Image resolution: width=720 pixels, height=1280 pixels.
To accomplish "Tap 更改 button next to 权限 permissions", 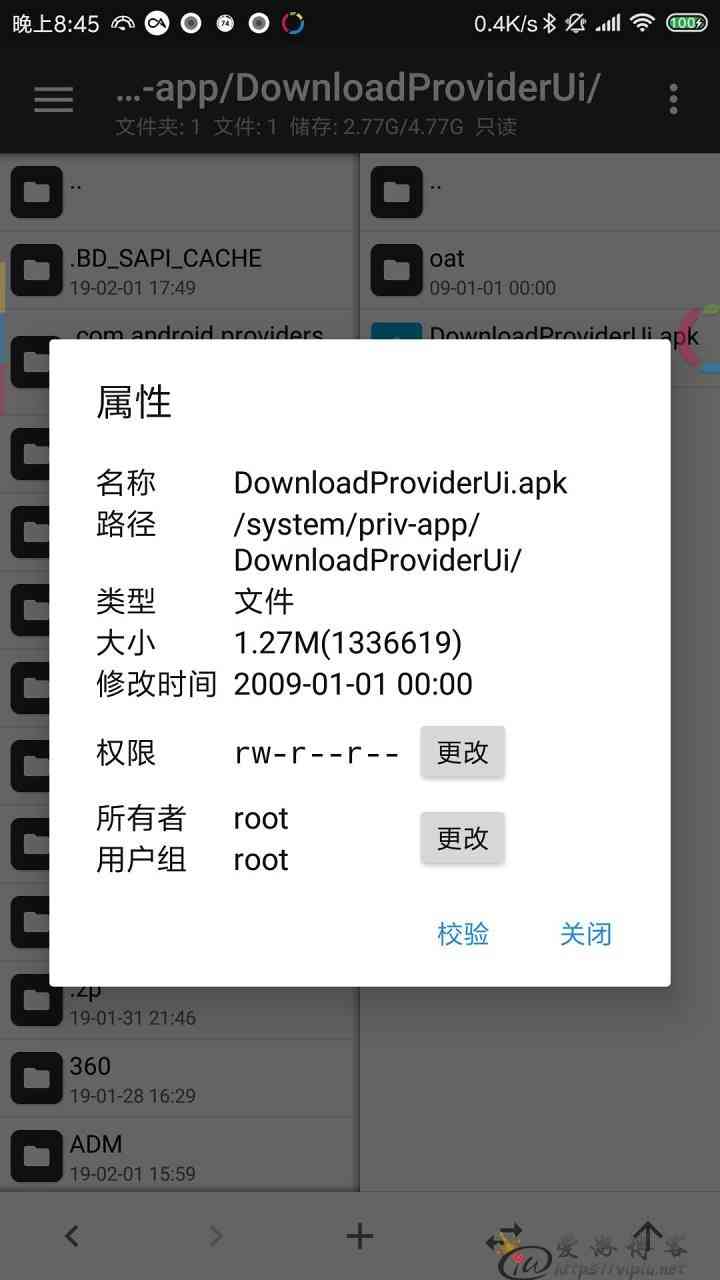I will tap(462, 752).
